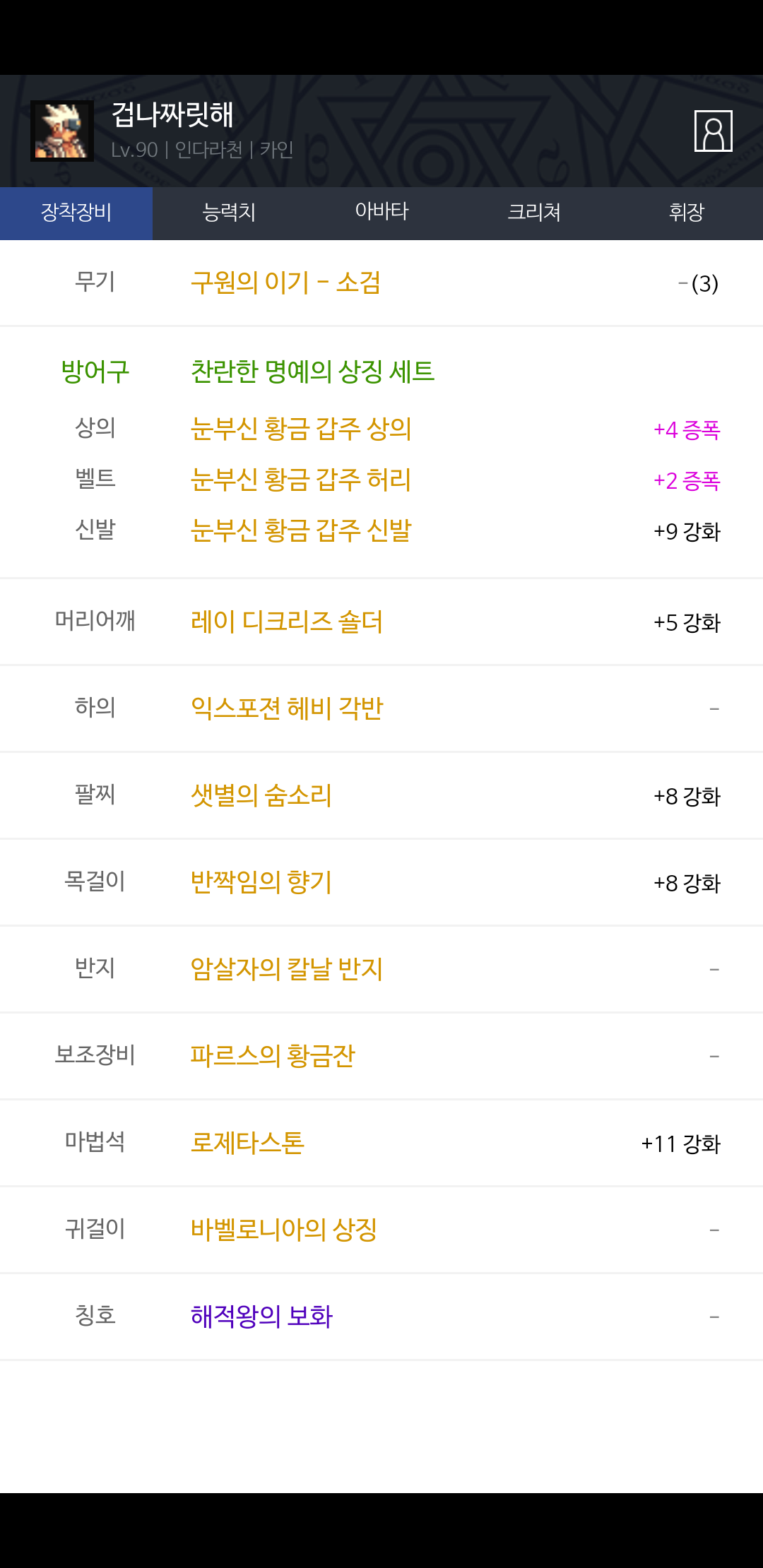The height and width of the screenshot is (1568, 763).
Task: Open earring 바벨로니아의 상징
Action: pyautogui.click(x=284, y=1230)
